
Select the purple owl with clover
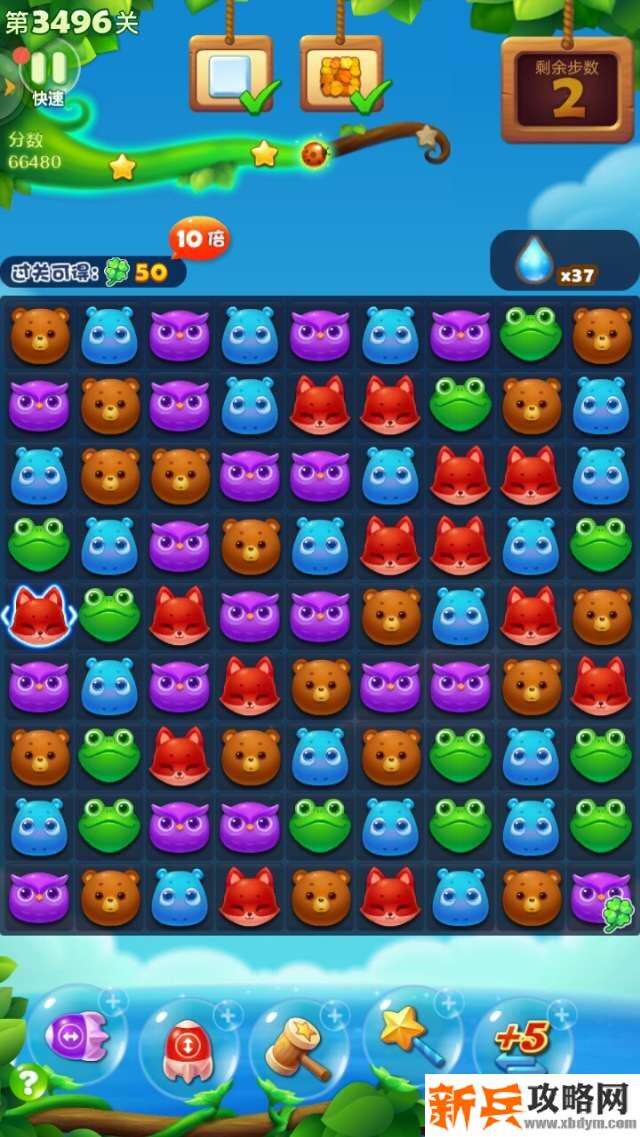coord(600,895)
